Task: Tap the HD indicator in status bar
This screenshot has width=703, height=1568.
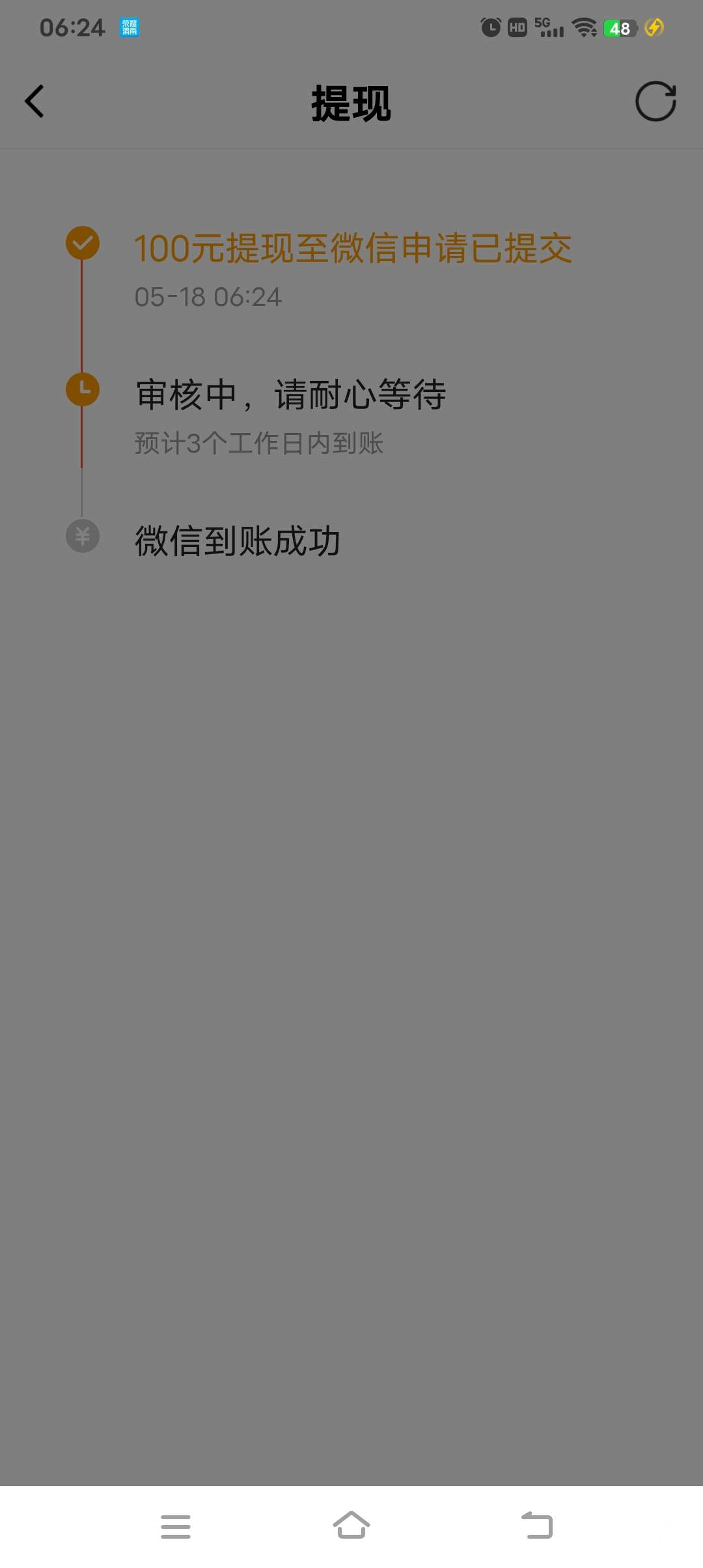Action: pyautogui.click(x=516, y=27)
